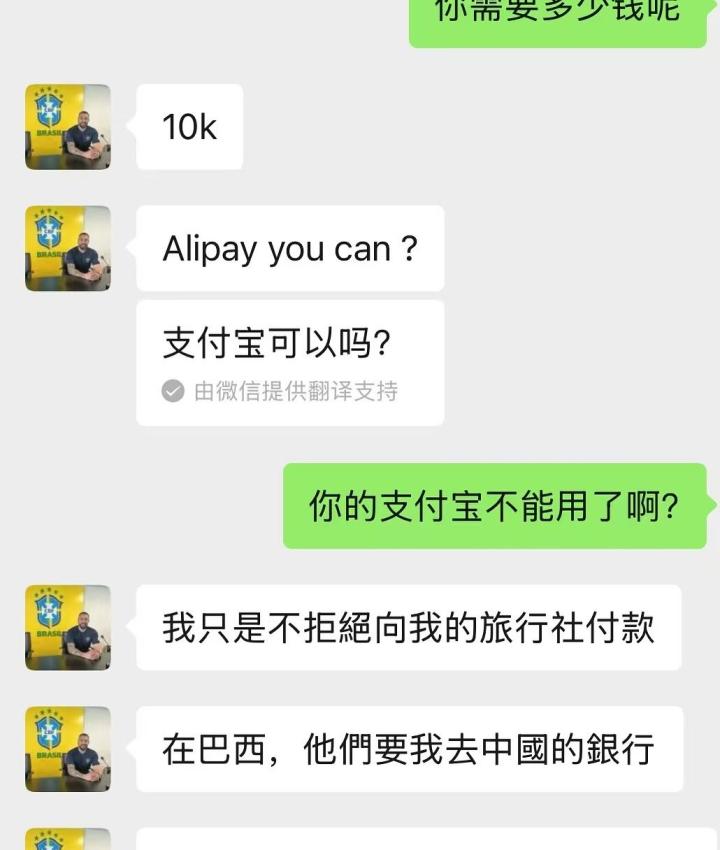The height and width of the screenshot is (850, 720).
Task: Open the avatar beside 在巴西,他們要我去中國的銀行
Action: tap(68, 749)
